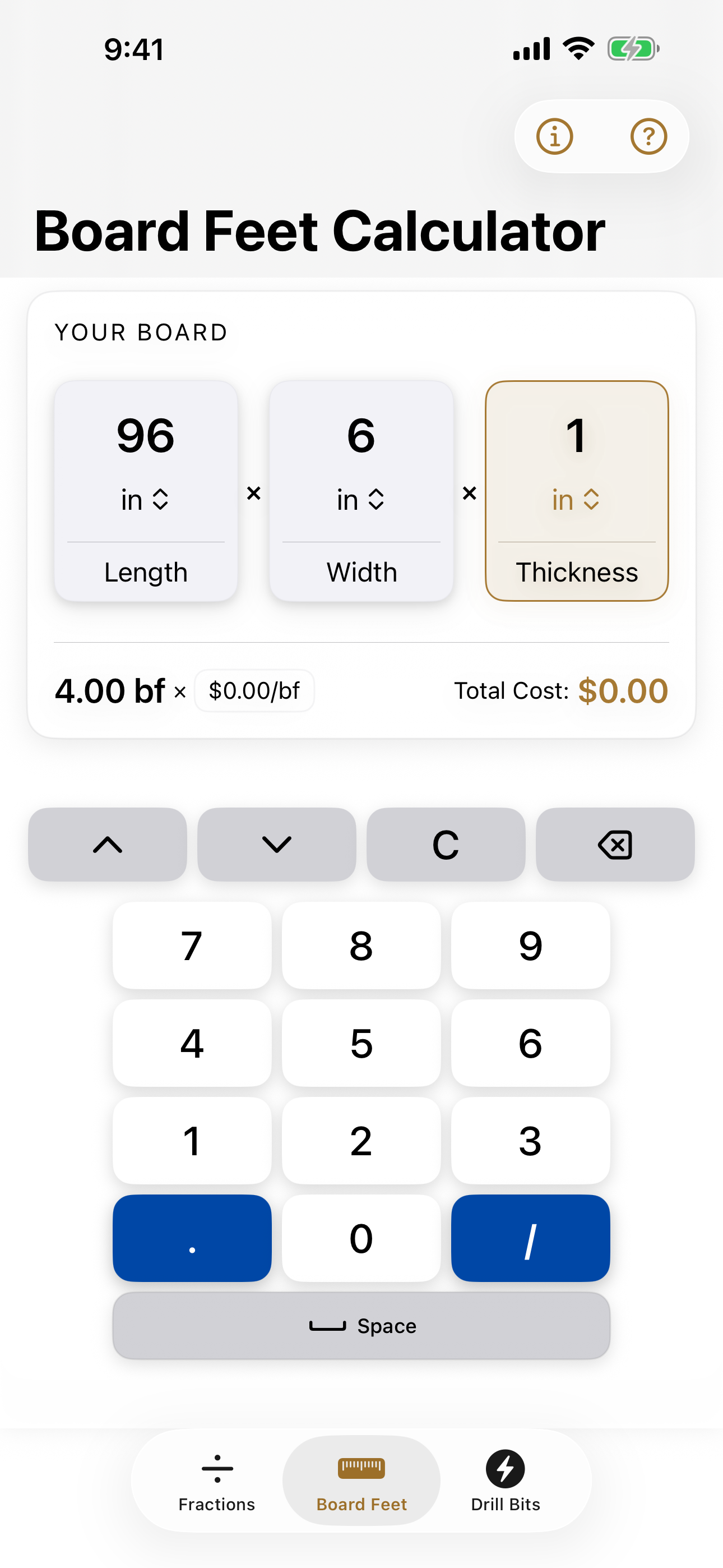Select the Length input field

146,435
